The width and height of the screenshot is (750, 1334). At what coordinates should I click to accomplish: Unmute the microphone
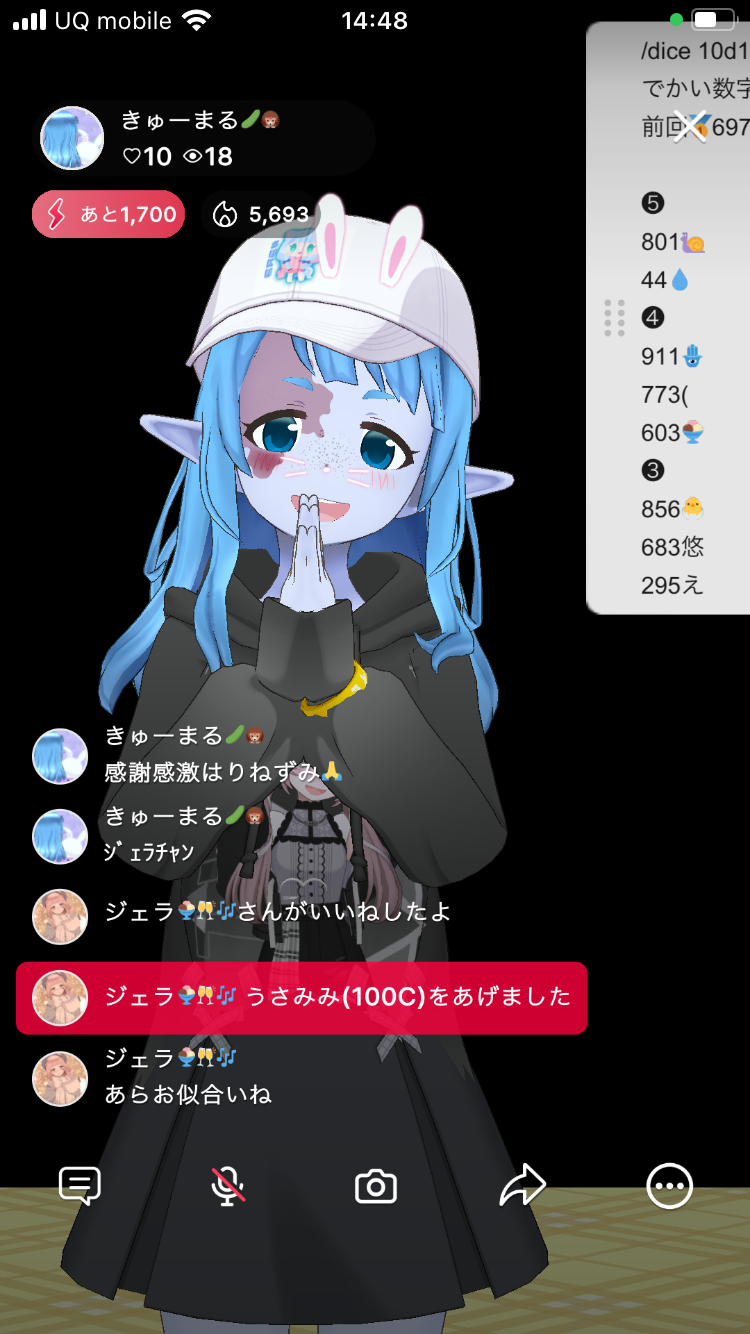tap(228, 1186)
